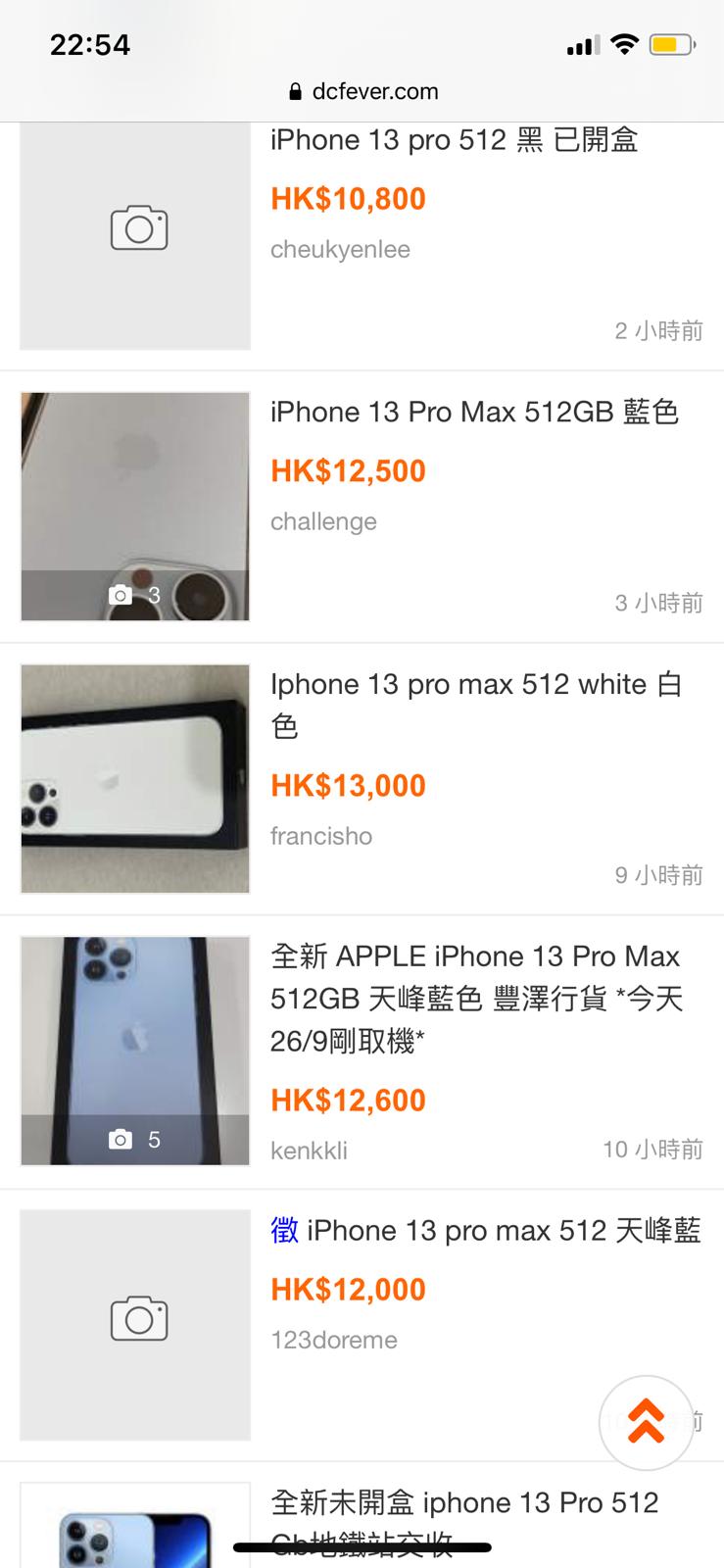
Task: Open kenkkli's 天峰藍色 豐澤行貨 listing
Action: (475, 998)
